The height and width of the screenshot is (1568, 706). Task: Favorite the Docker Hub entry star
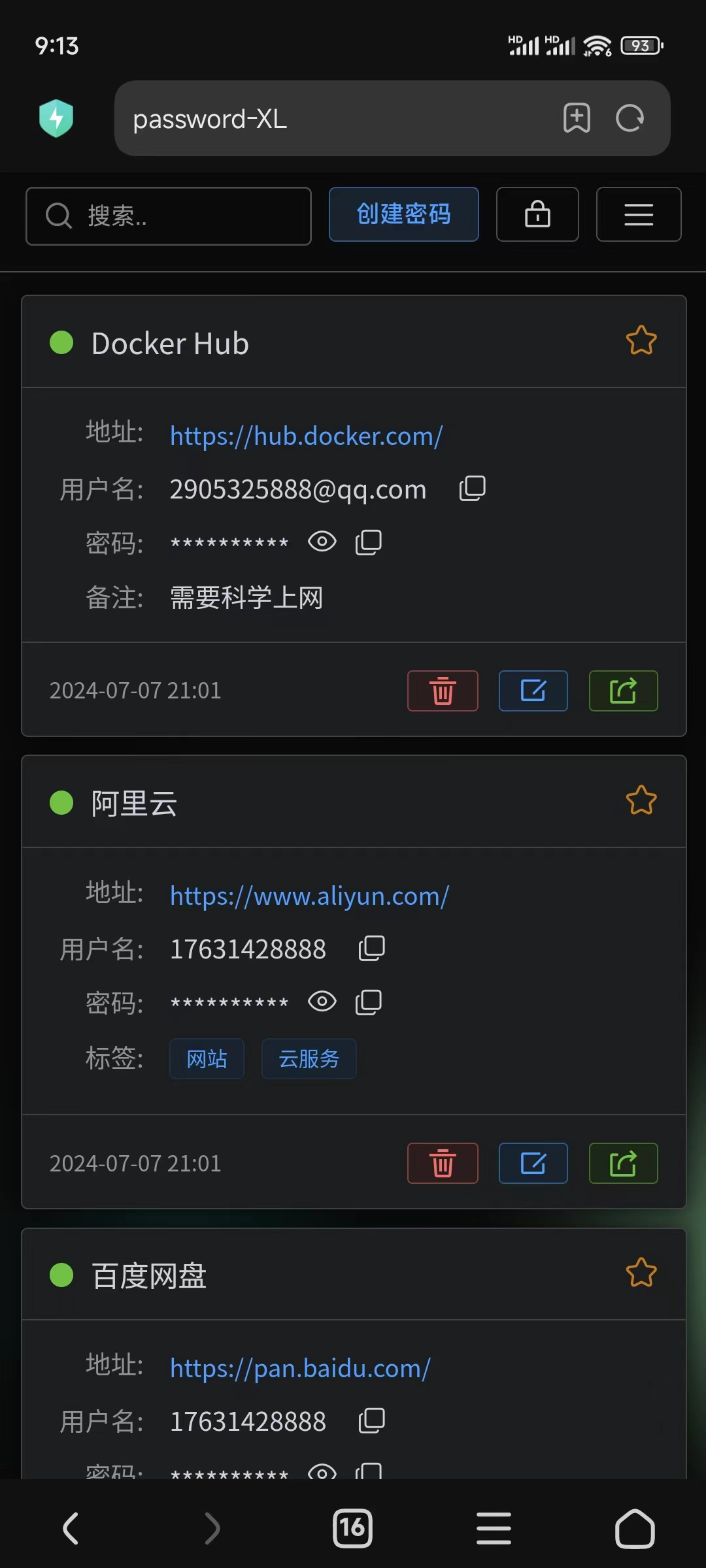pyautogui.click(x=641, y=340)
